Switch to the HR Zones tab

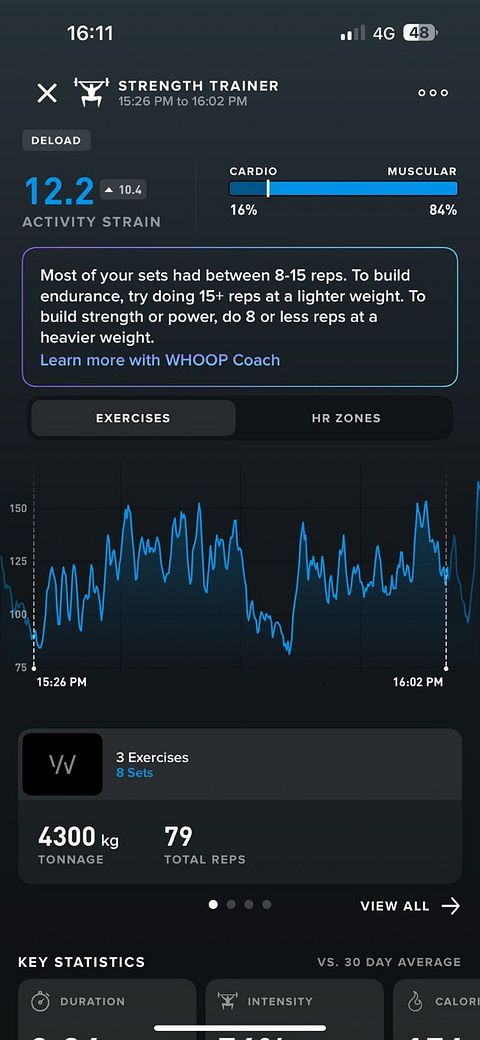pos(346,419)
